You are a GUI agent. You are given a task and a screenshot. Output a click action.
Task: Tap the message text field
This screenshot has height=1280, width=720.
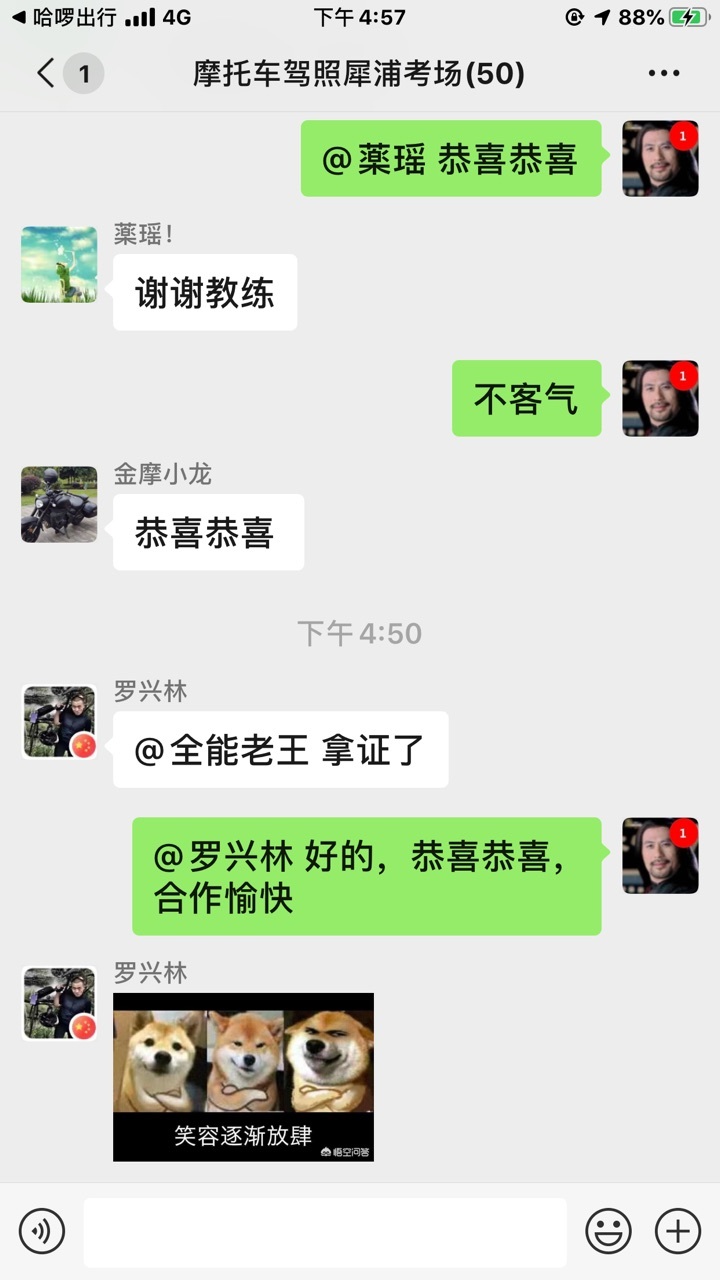[325, 1232]
